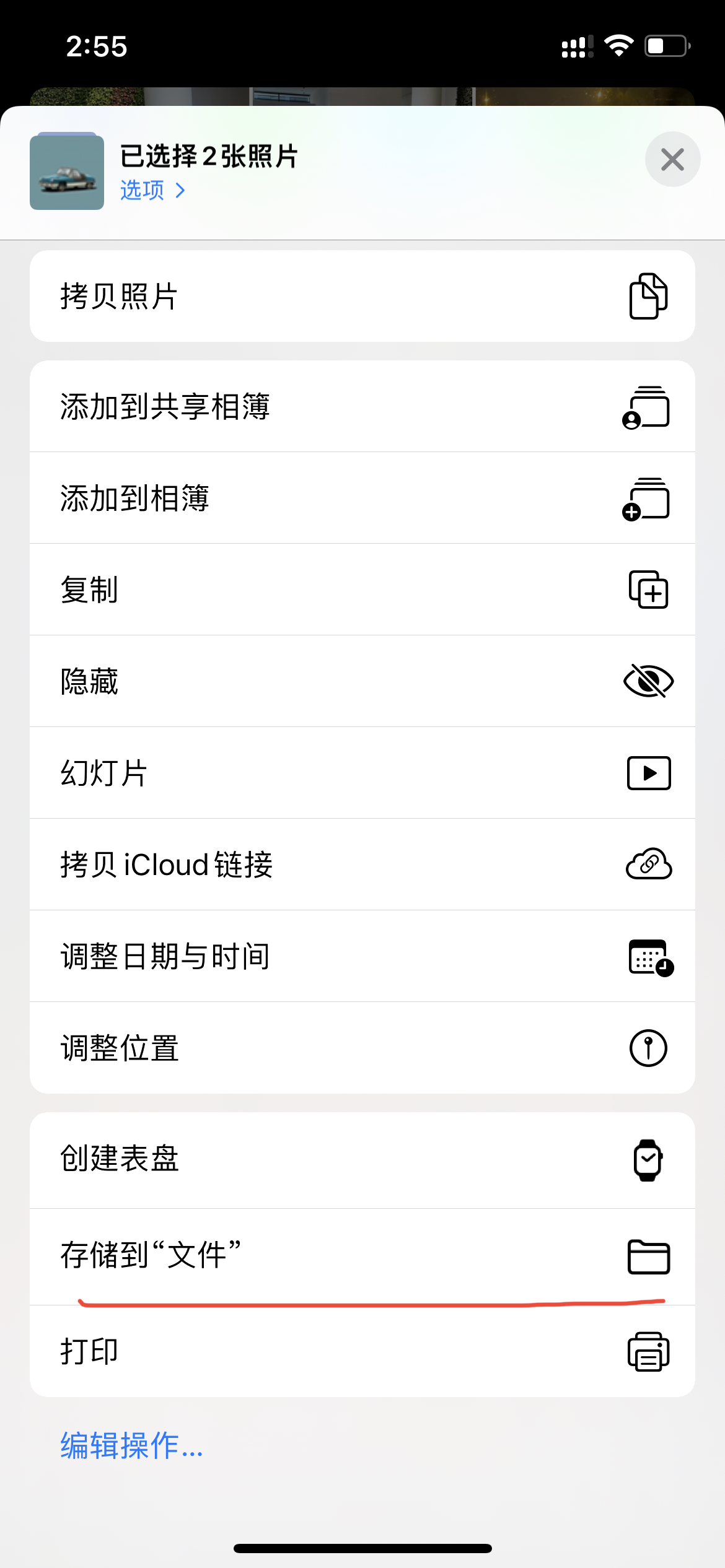Tap the printer icon beside 打印
Viewport: 725px width, 1568px height.
(649, 1352)
